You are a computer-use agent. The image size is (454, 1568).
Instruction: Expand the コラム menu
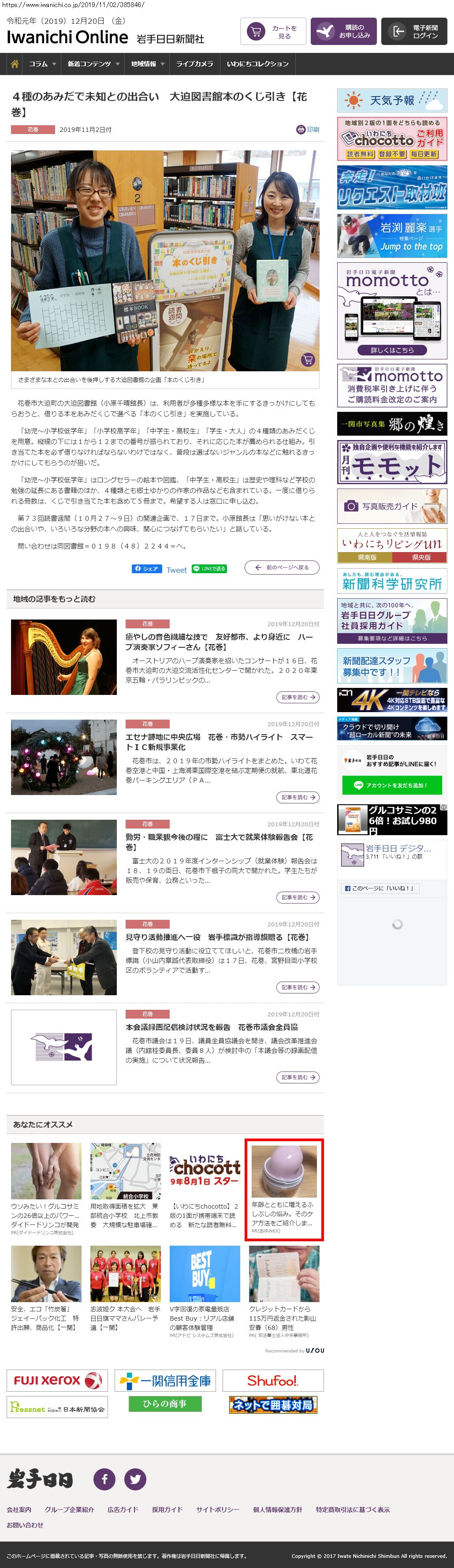(42, 64)
